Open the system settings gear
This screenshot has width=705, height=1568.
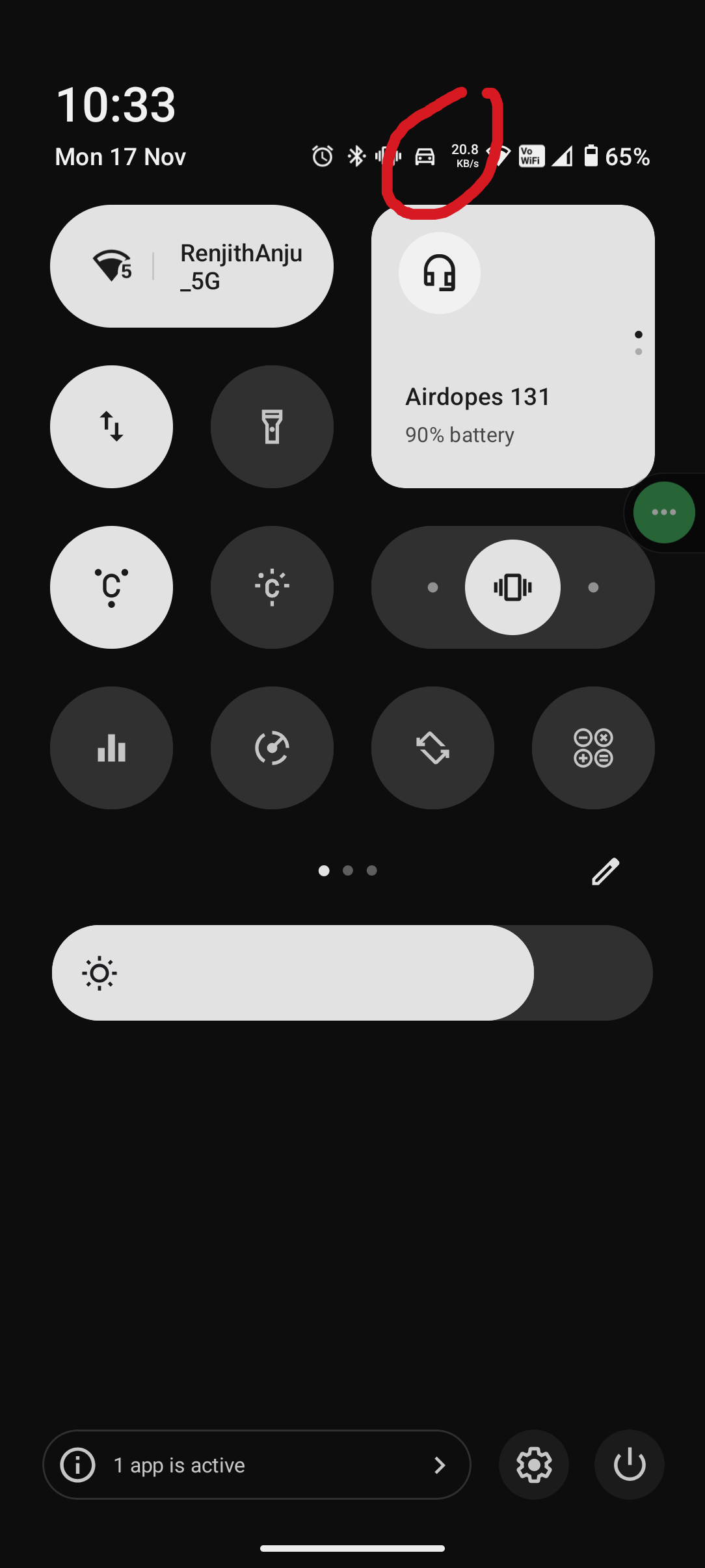[x=534, y=1465]
